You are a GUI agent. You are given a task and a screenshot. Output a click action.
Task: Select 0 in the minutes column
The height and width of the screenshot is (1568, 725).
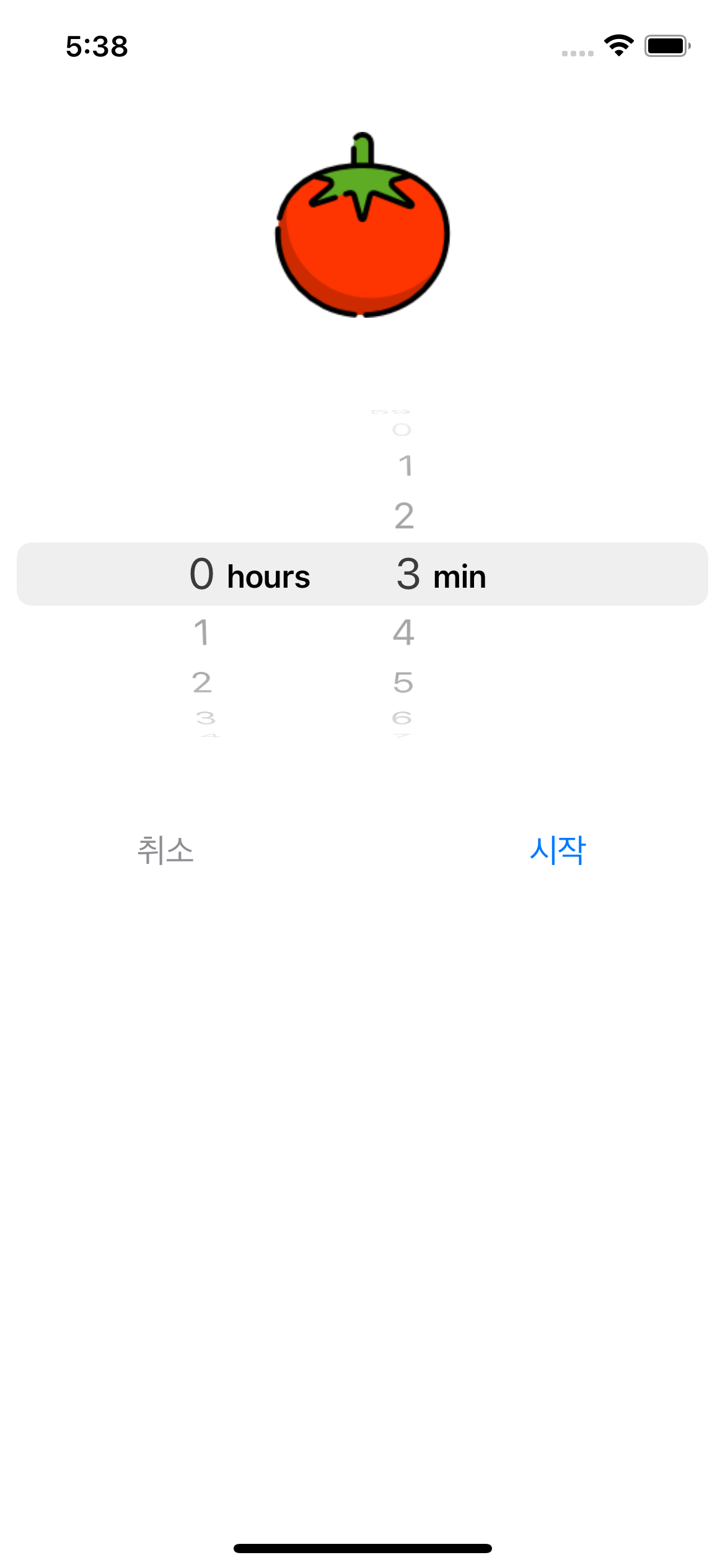click(x=402, y=430)
